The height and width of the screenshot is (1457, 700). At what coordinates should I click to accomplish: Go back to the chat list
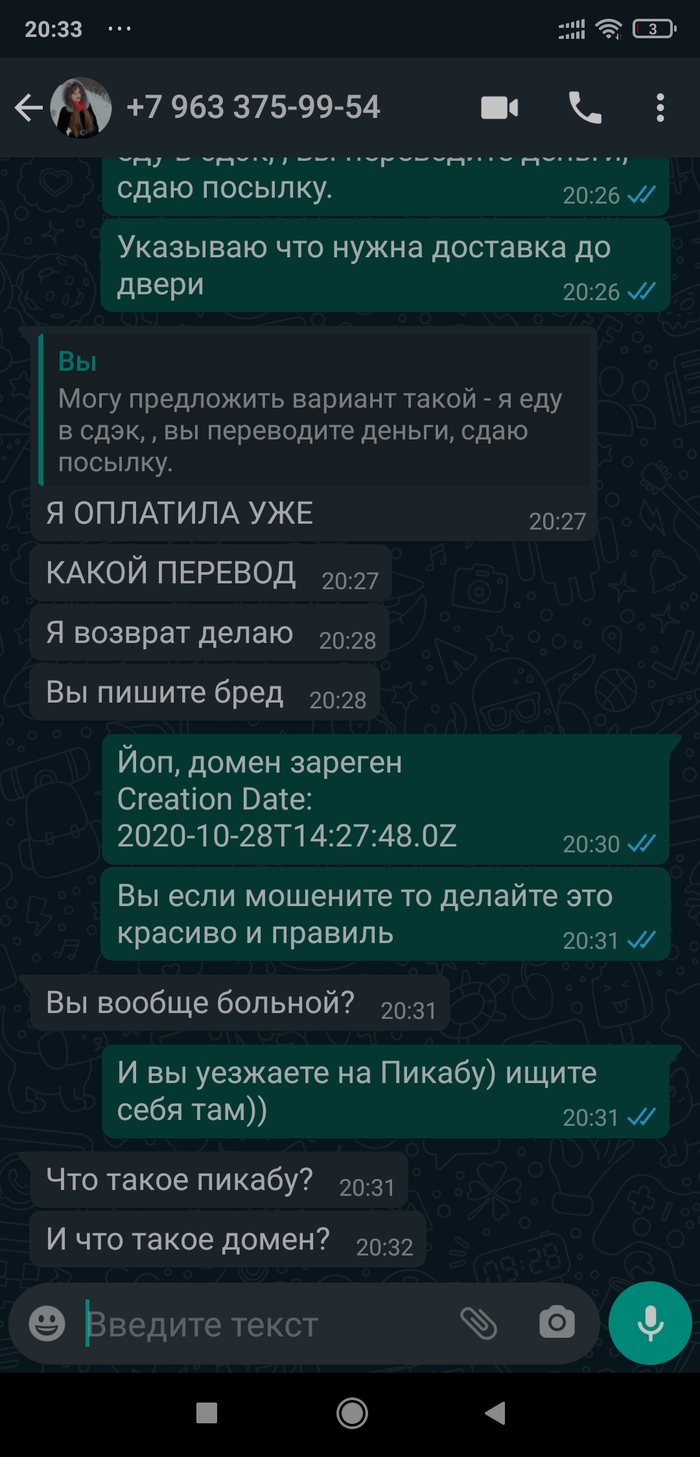(x=28, y=108)
